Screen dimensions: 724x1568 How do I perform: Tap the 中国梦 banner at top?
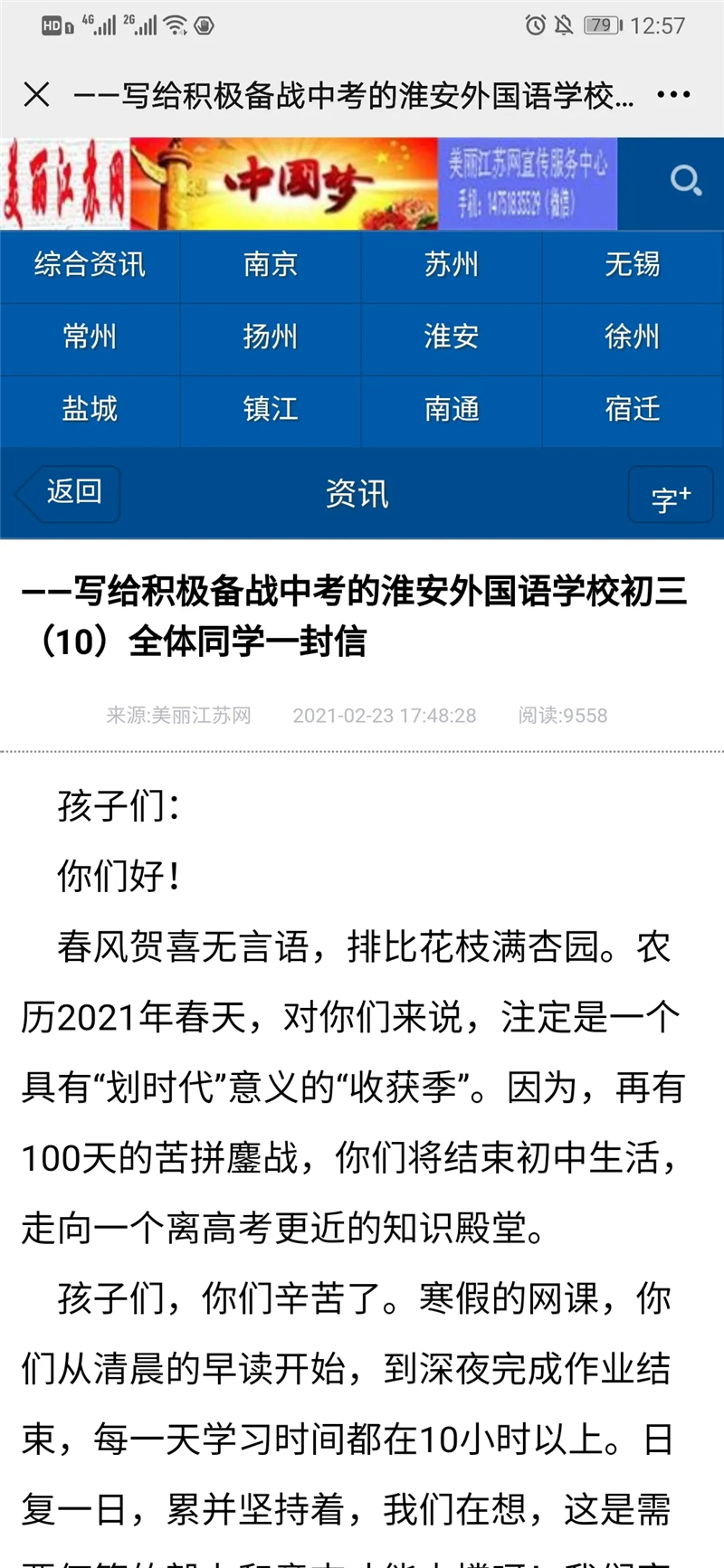click(x=284, y=184)
